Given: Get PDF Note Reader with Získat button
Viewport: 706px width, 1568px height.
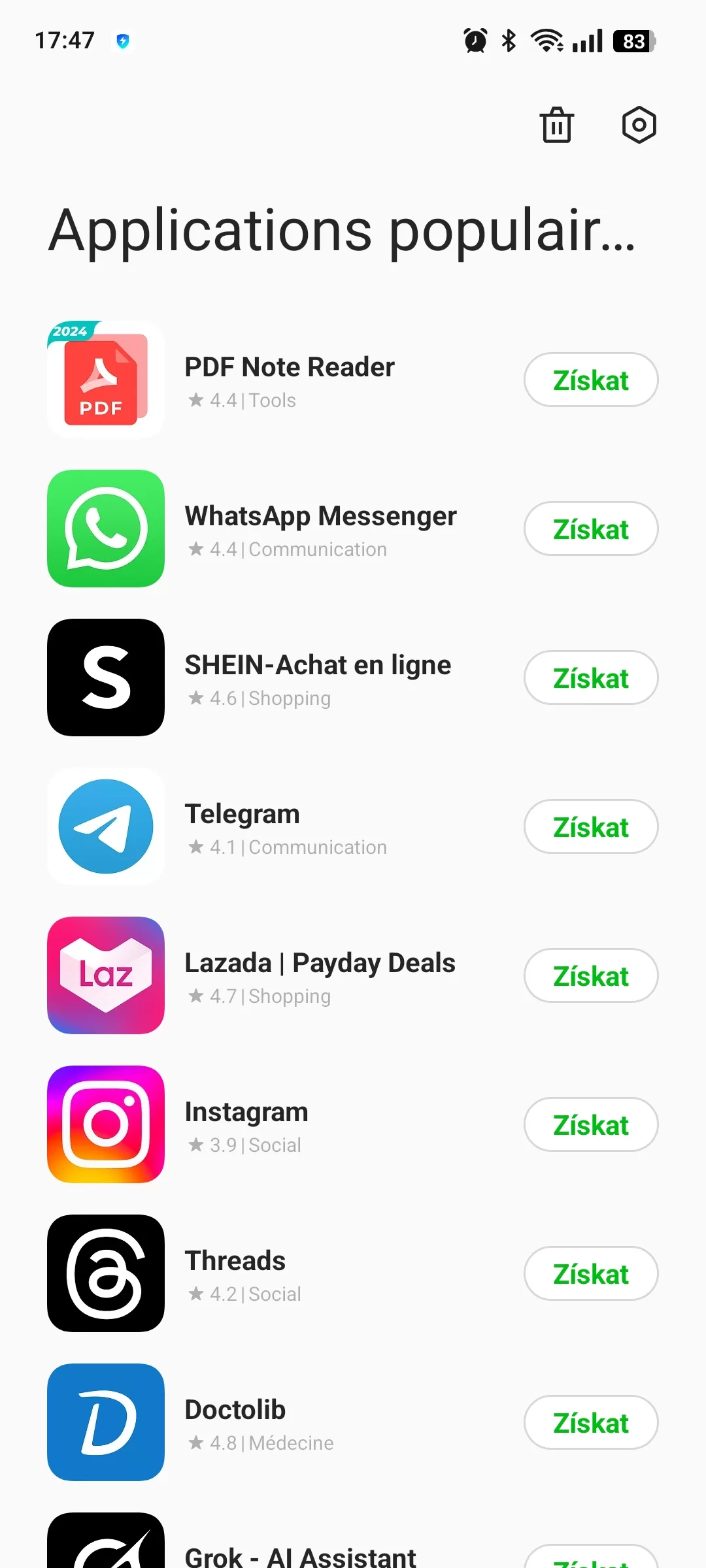Looking at the screenshot, I should (590, 380).
